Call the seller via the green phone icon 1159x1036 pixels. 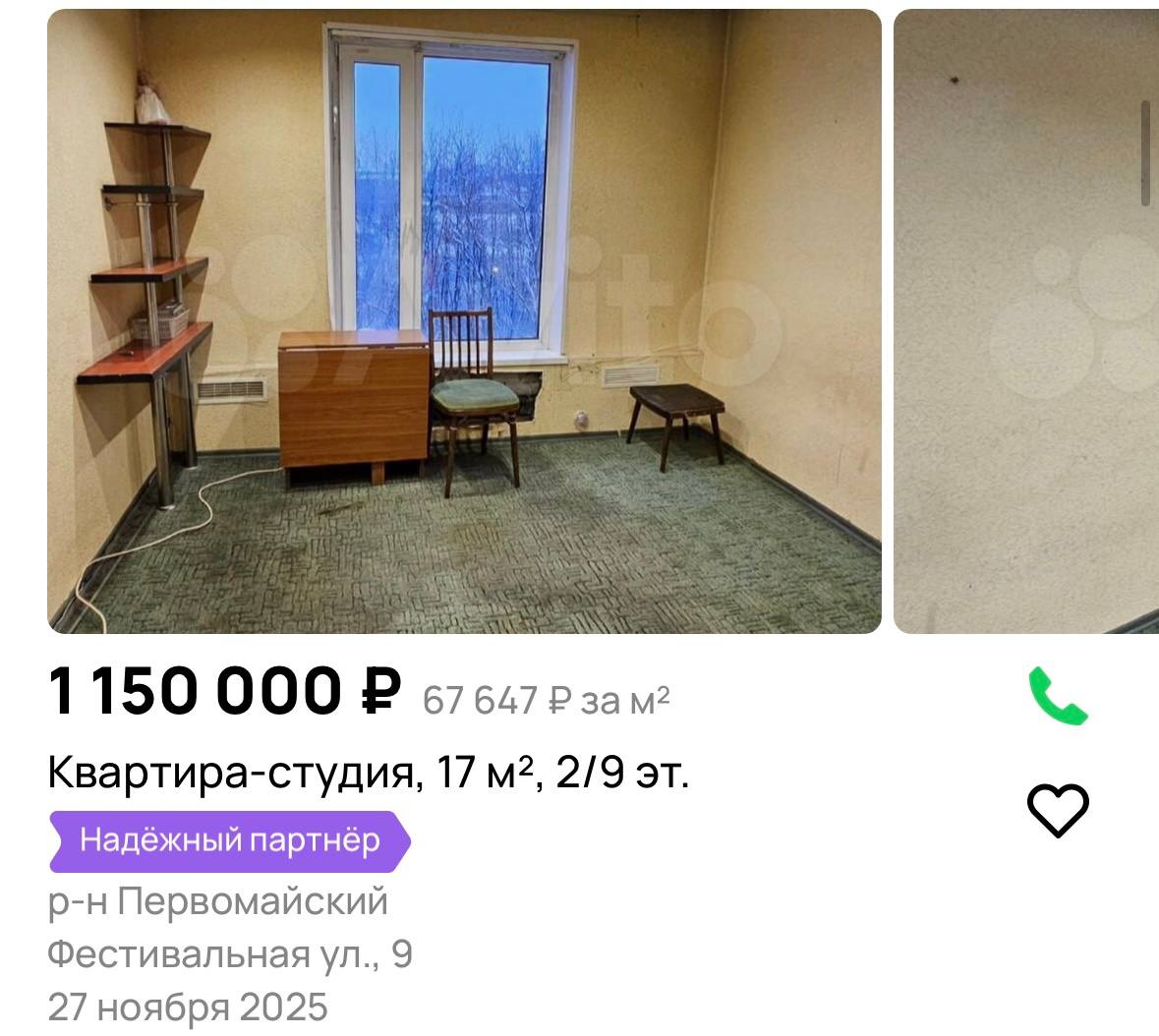tap(1058, 695)
